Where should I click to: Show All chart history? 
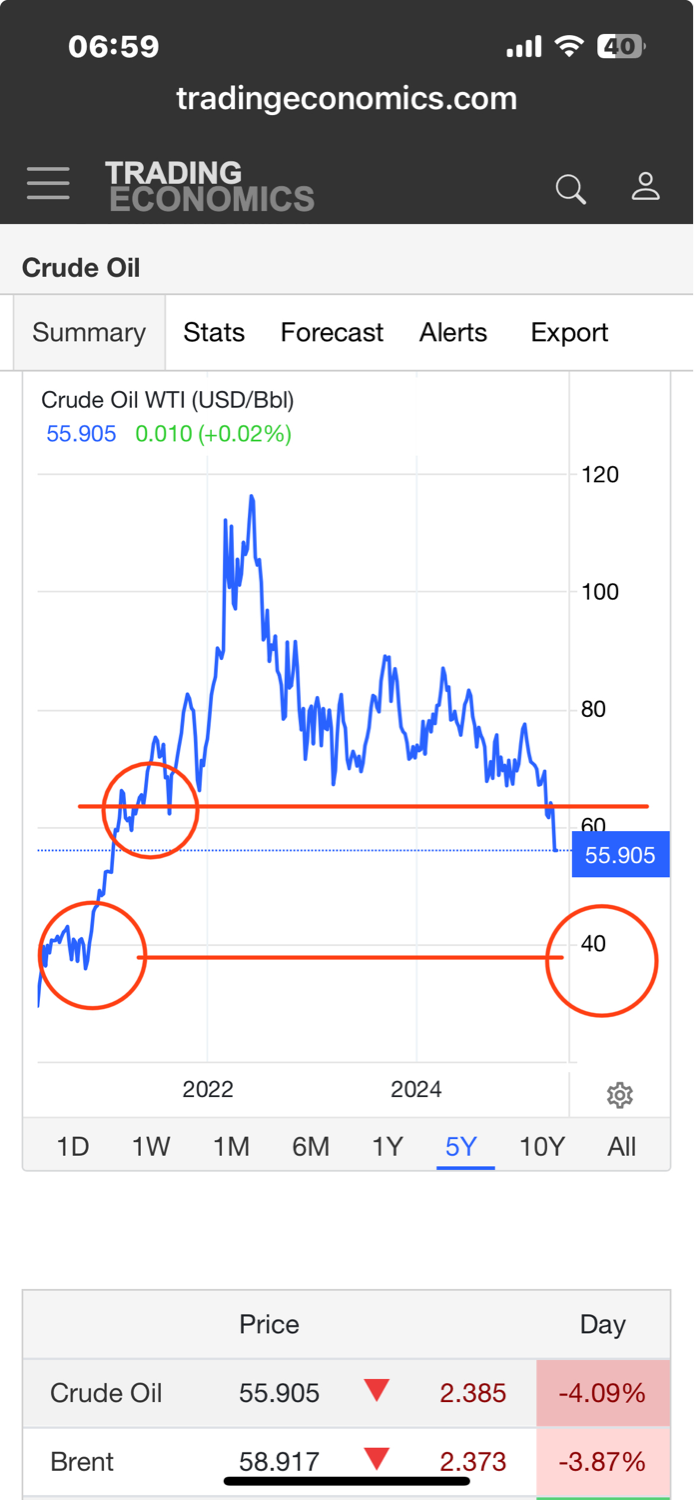pyautogui.click(x=621, y=1146)
